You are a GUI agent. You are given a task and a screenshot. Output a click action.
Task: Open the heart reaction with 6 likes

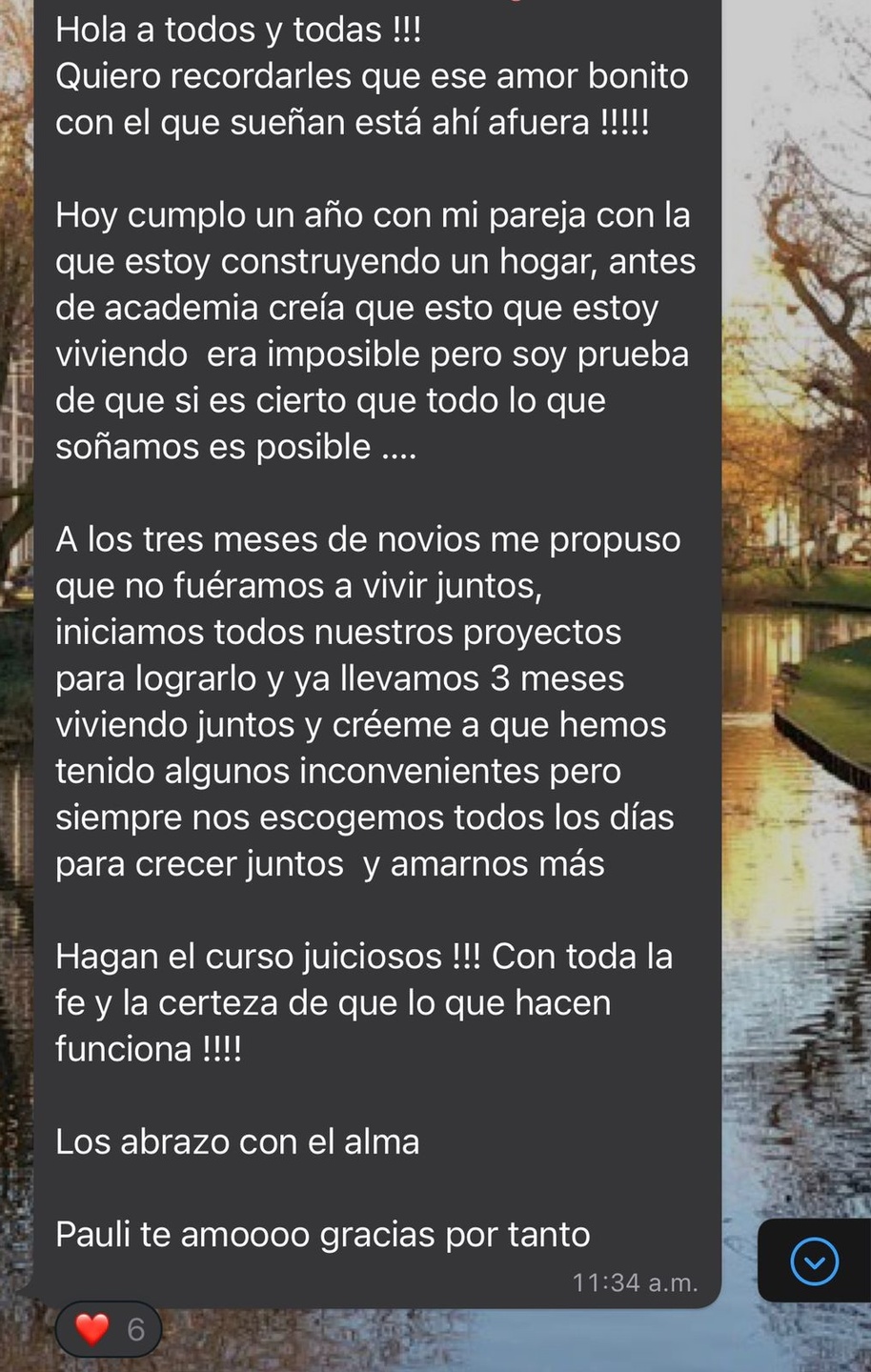point(109,1328)
